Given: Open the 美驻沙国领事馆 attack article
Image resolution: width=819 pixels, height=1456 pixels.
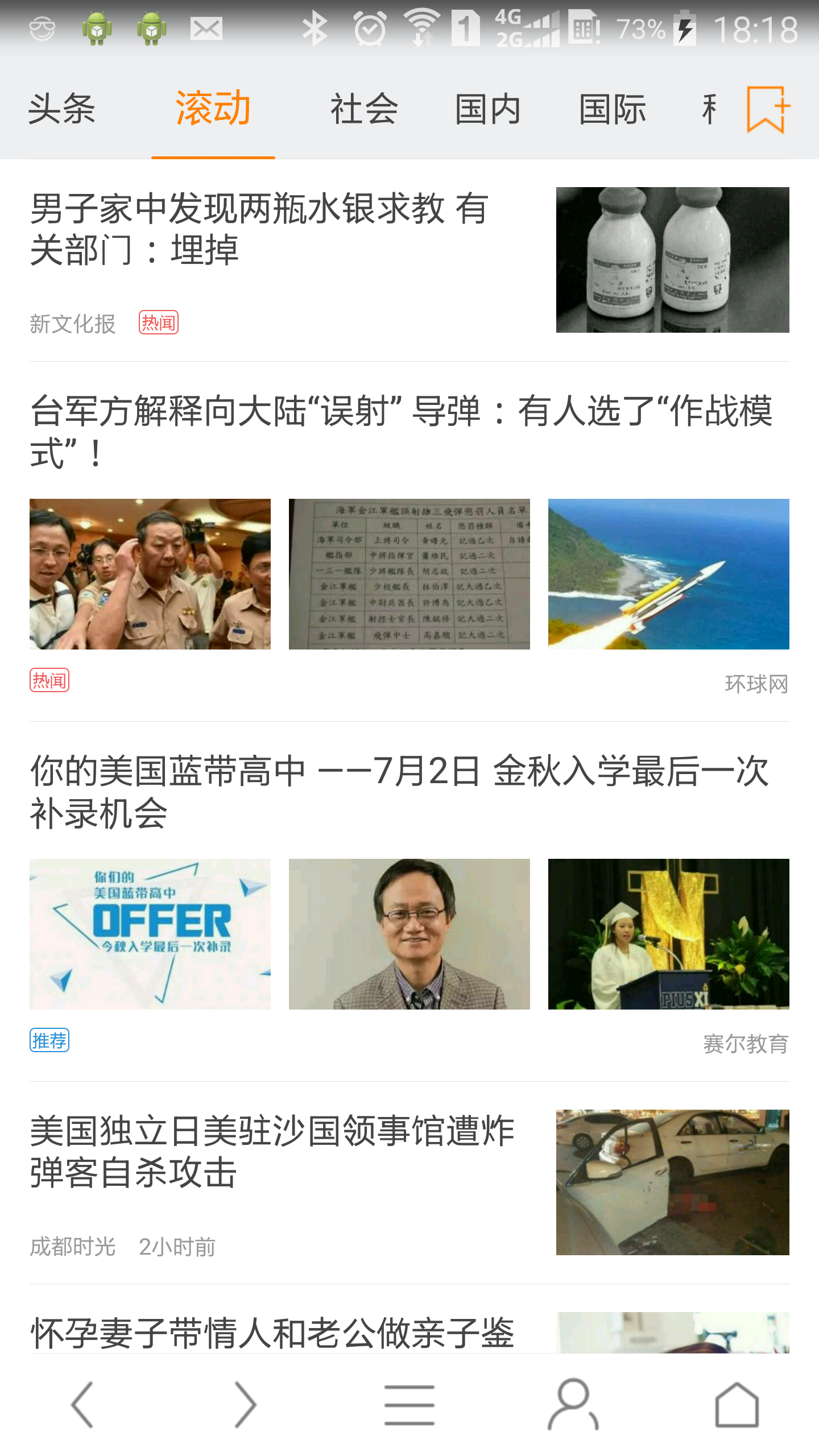Looking at the screenshot, I should pyautogui.click(x=273, y=1151).
